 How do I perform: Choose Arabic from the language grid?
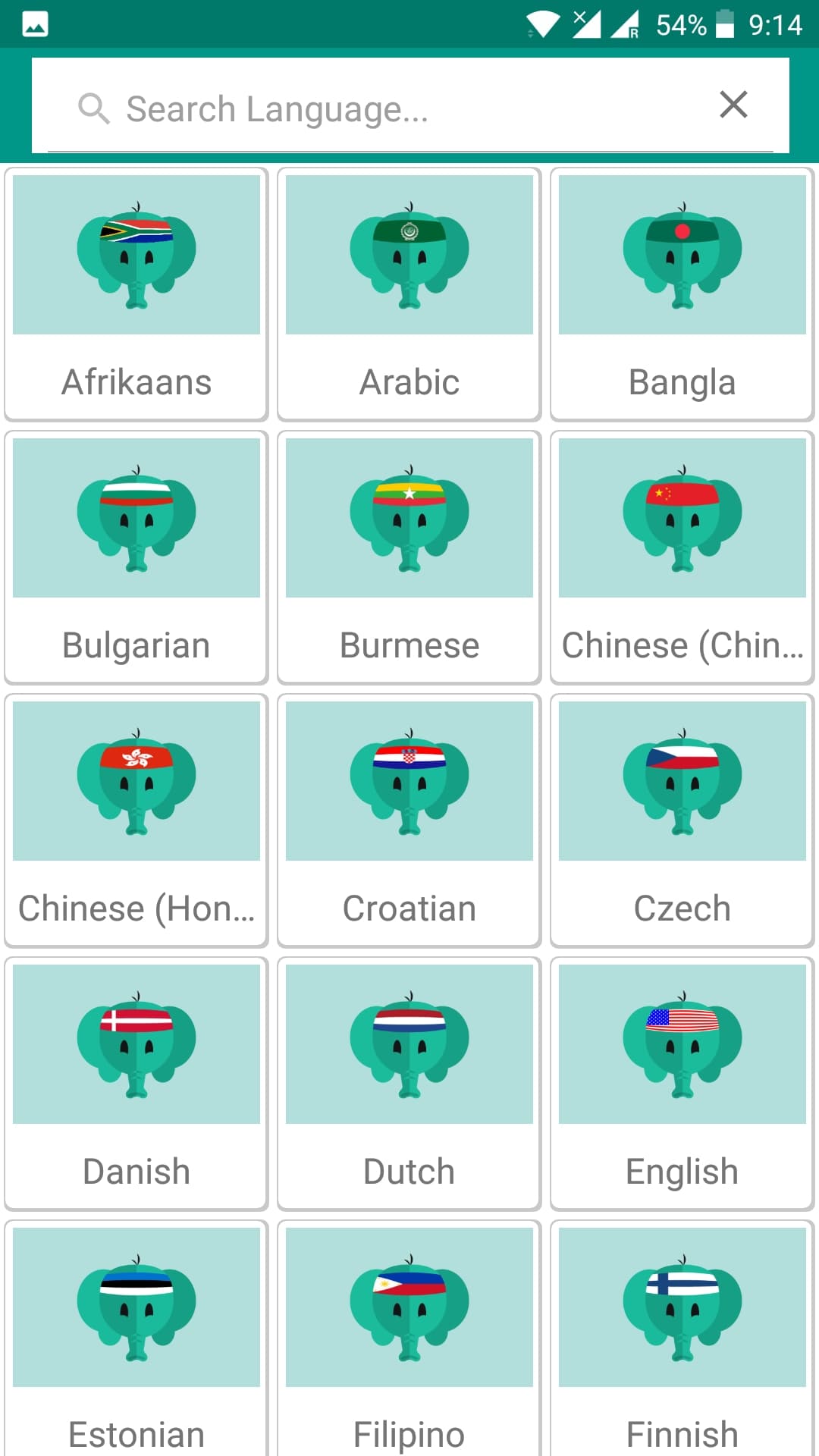409,294
